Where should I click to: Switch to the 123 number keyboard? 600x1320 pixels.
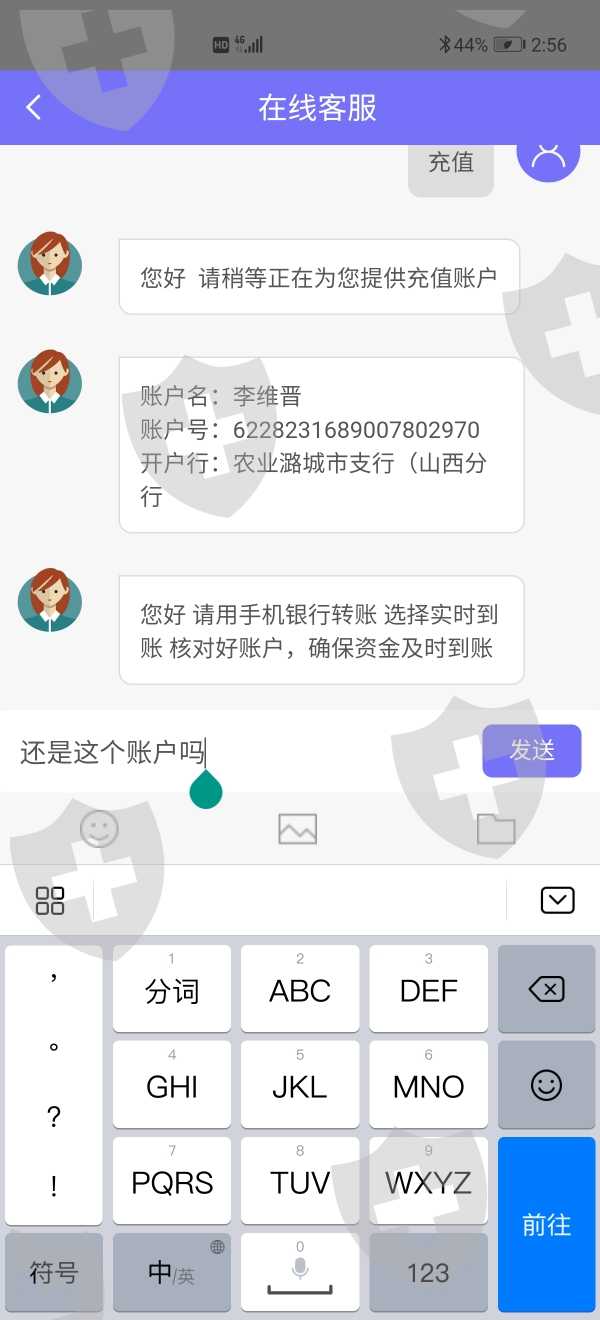428,1272
